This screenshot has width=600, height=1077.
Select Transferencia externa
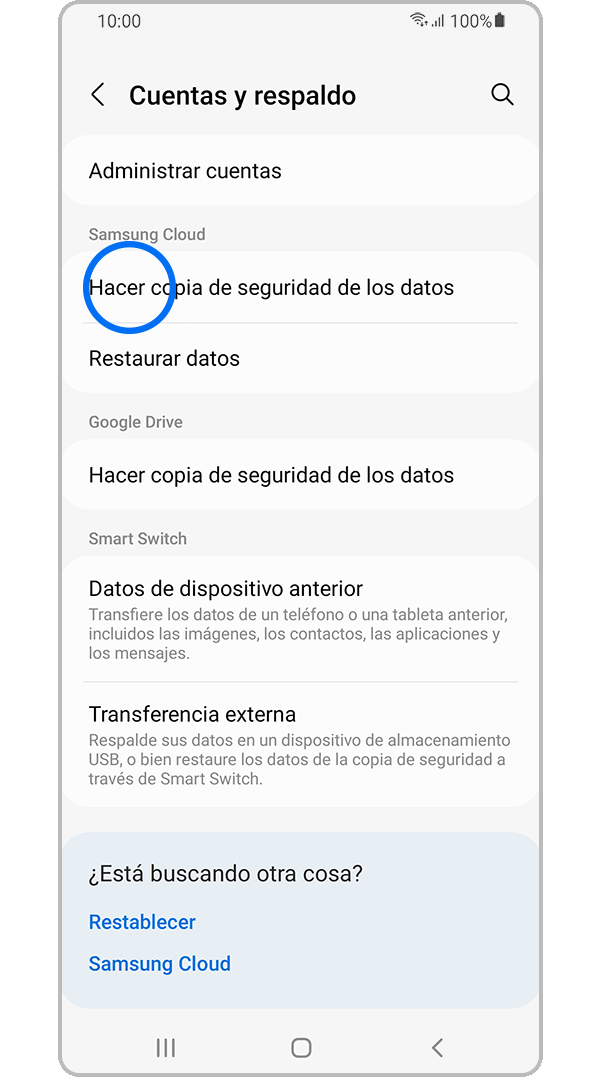point(300,744)
